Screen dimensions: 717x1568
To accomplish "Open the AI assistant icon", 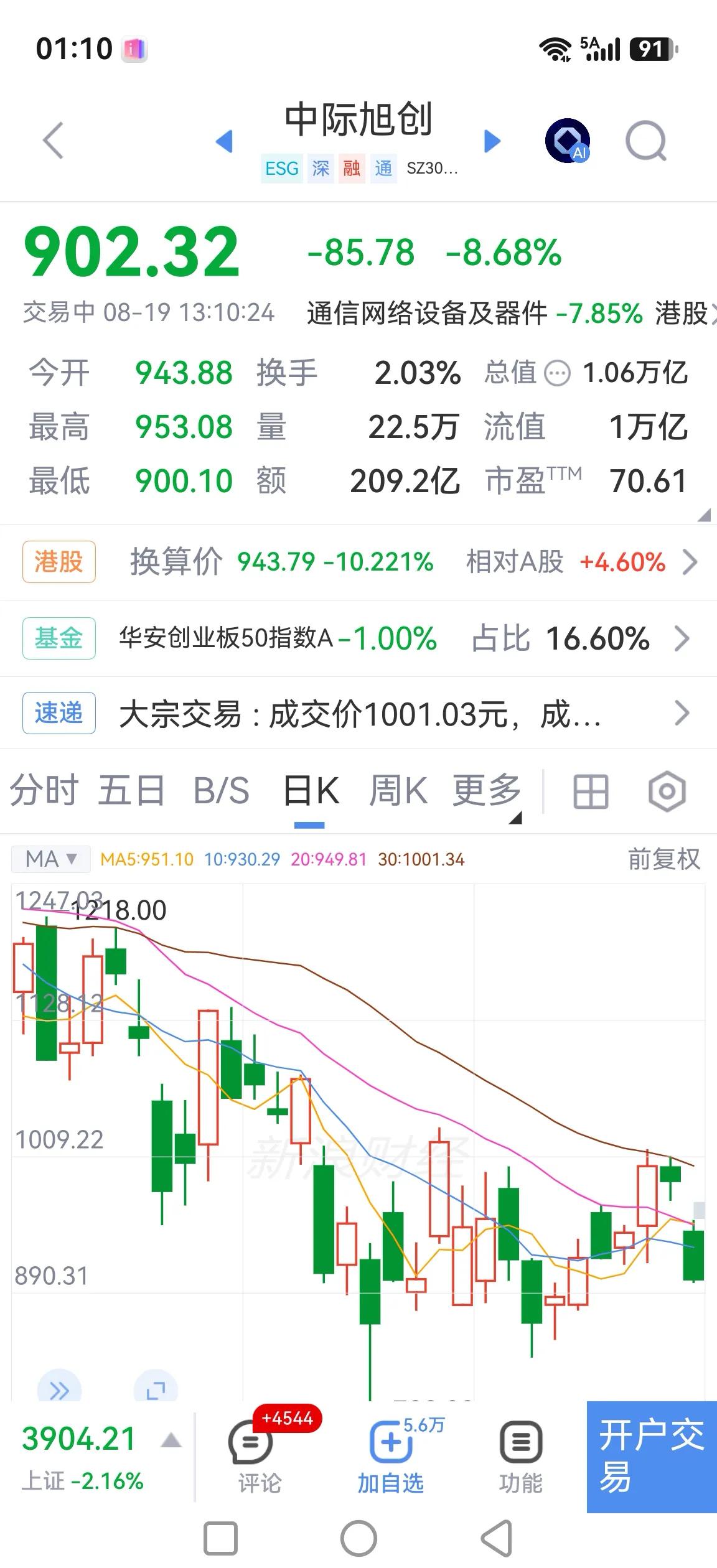I will click(x=568, y=141).
